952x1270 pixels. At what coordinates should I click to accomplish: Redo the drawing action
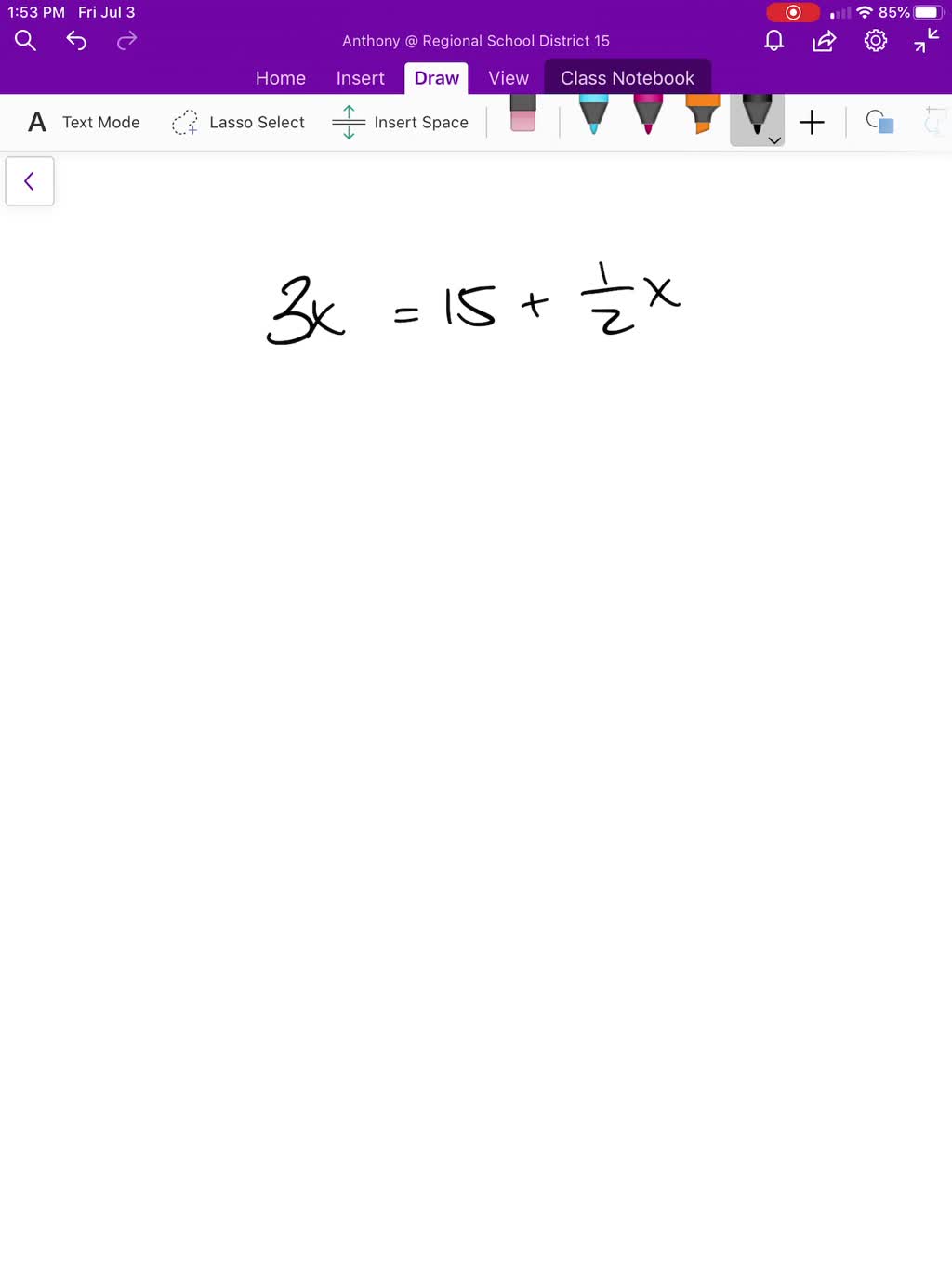pyautogui.click(x=126, y=41)
